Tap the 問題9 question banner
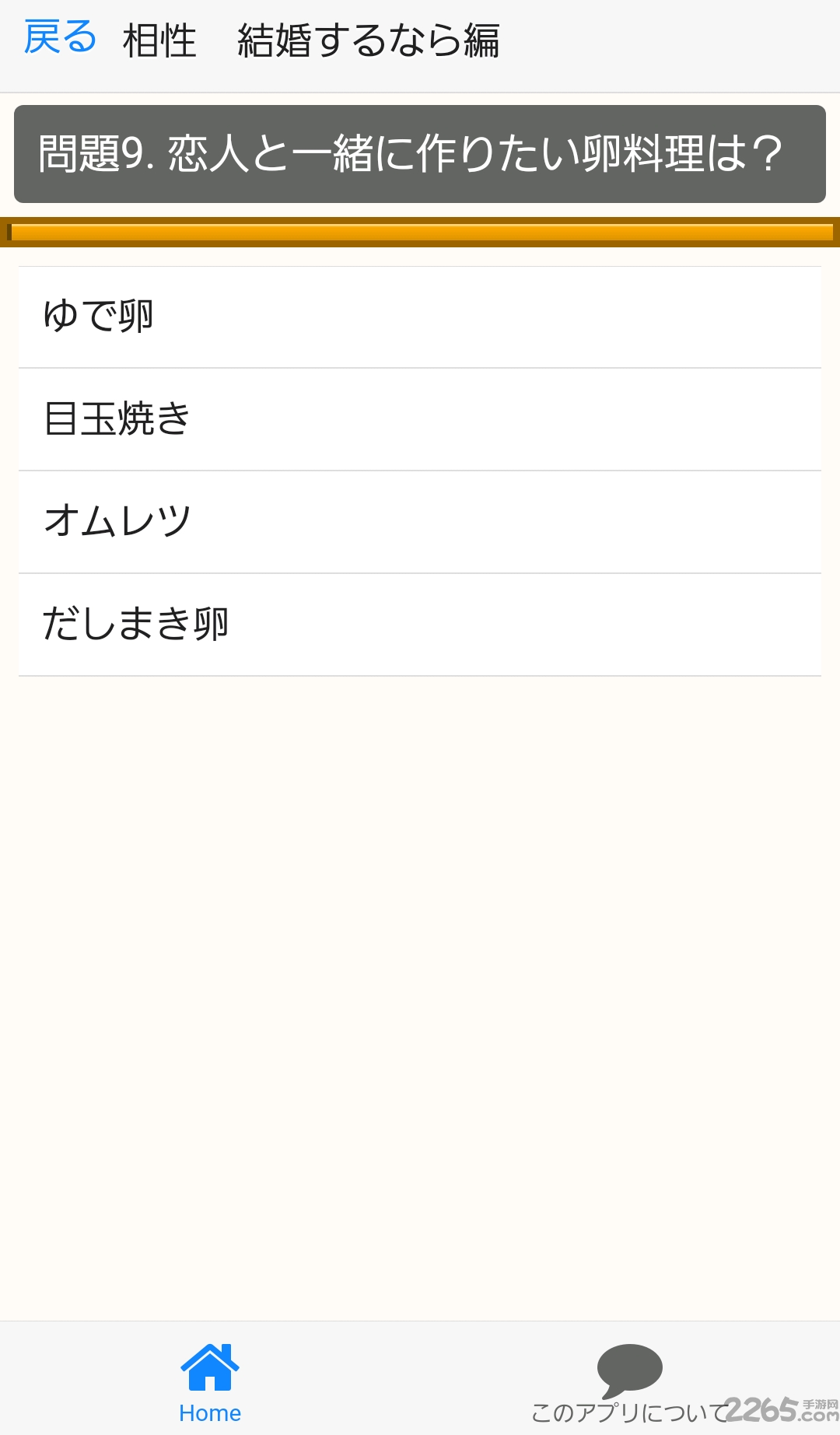 tap(420, 153)
